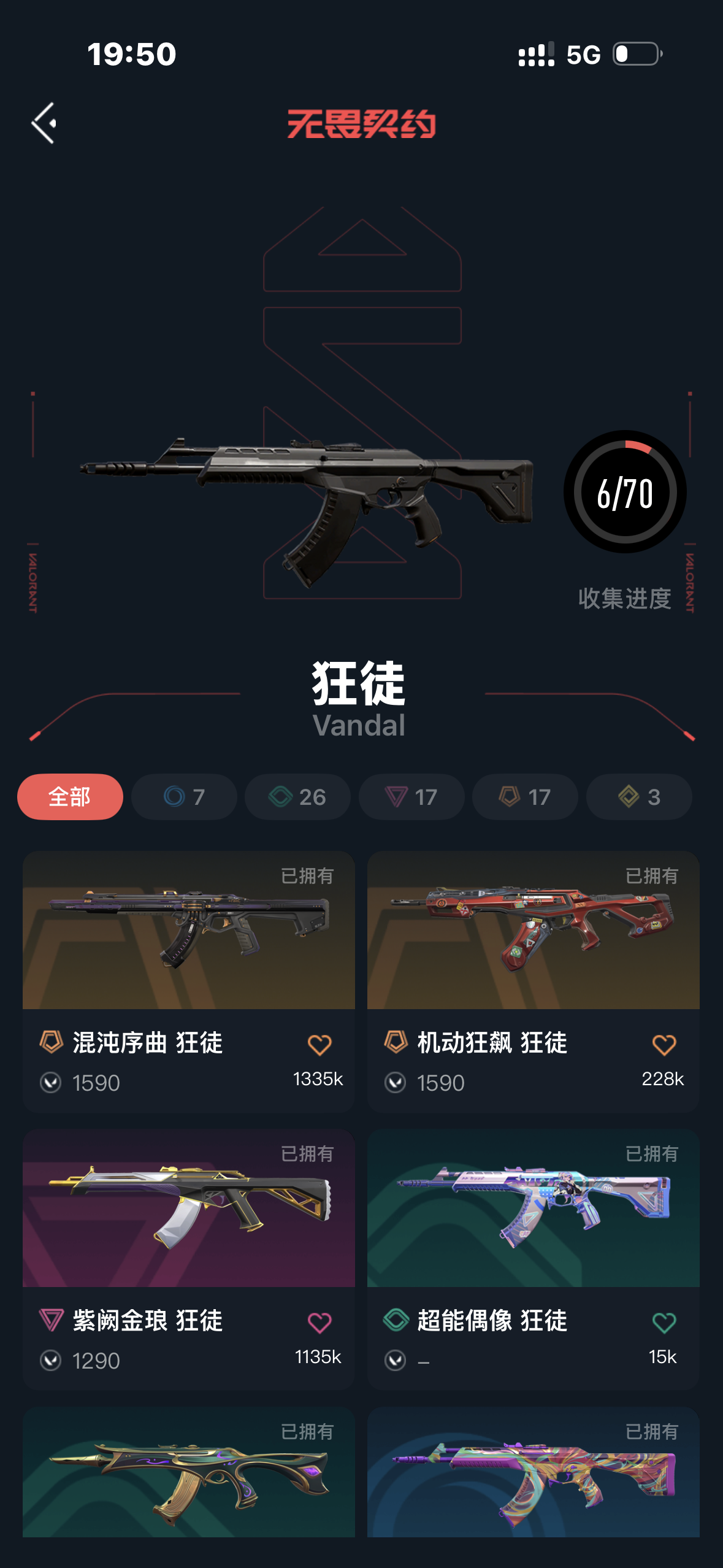This screenshot has width=723, height=1568.
Task: Filter skins by the yellow tier with 3
Action: point(639,797)
